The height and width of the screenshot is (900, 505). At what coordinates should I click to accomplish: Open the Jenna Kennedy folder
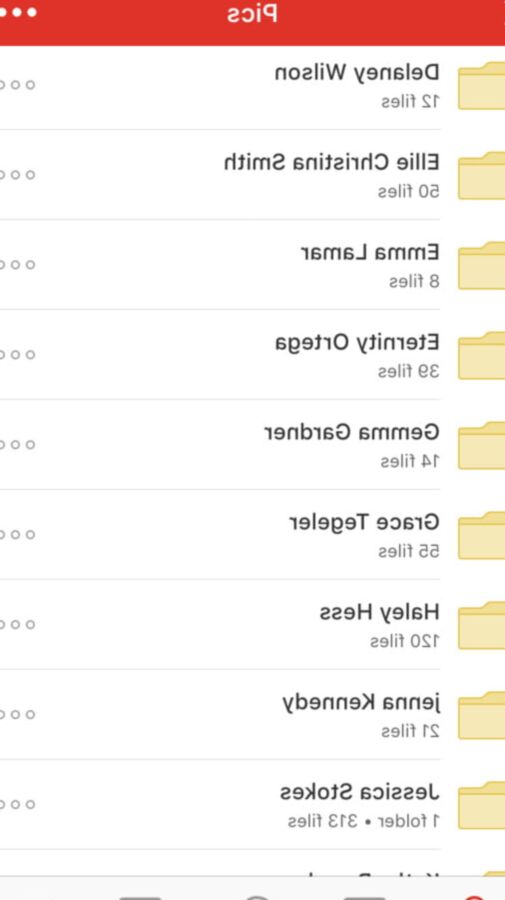(x=252, y=715)
